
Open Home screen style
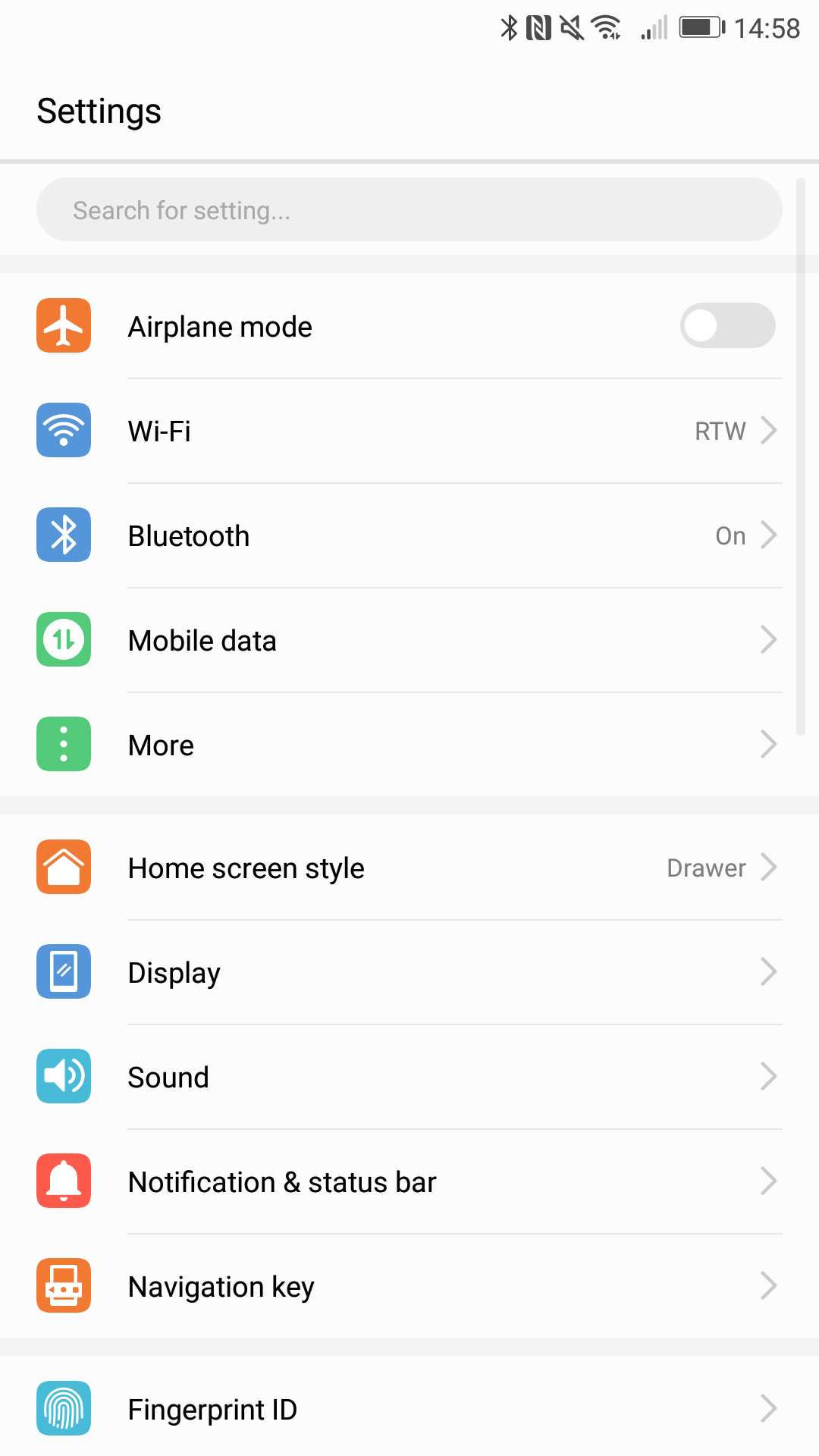[409, 868]
